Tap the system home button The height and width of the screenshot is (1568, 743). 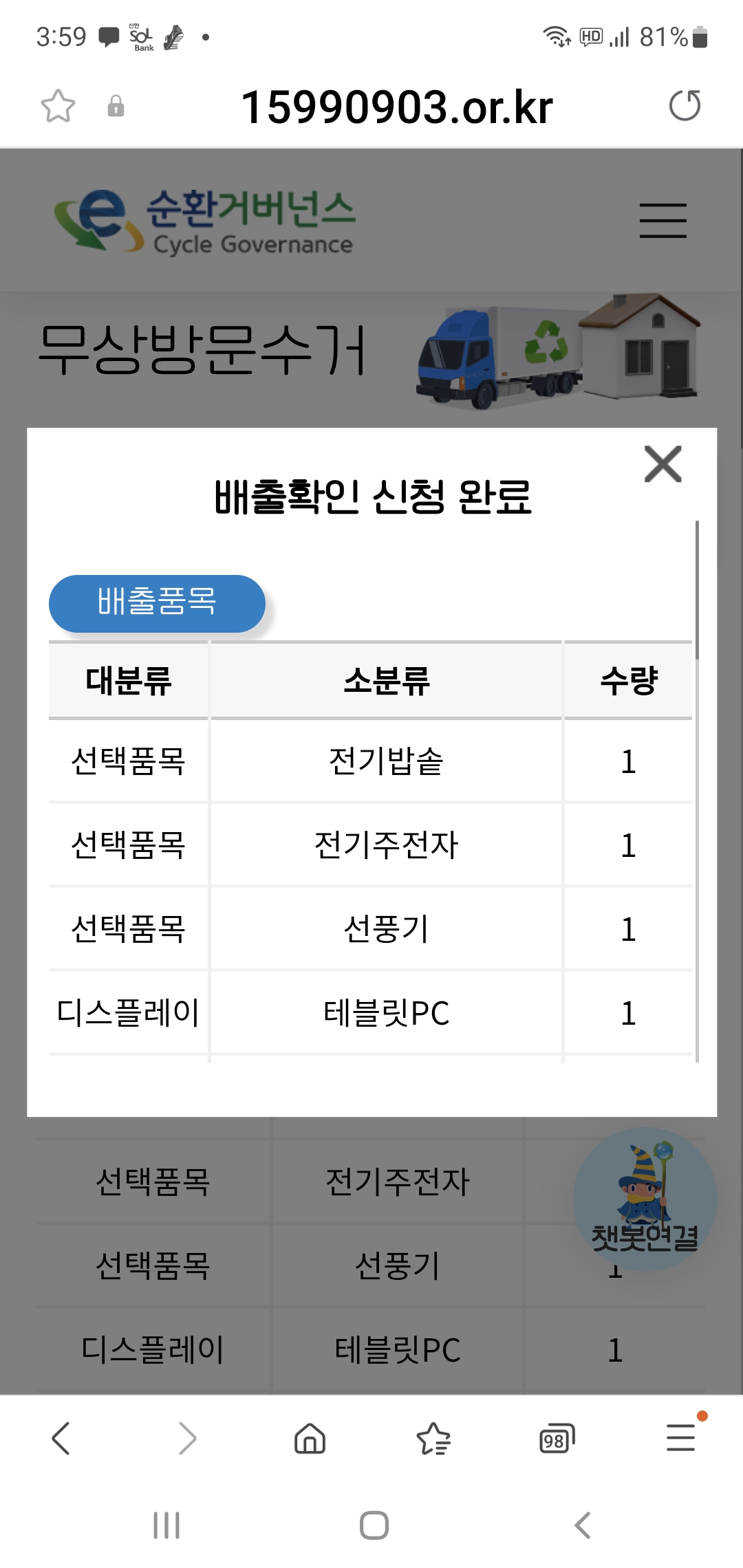click(x=374, y=1525)
